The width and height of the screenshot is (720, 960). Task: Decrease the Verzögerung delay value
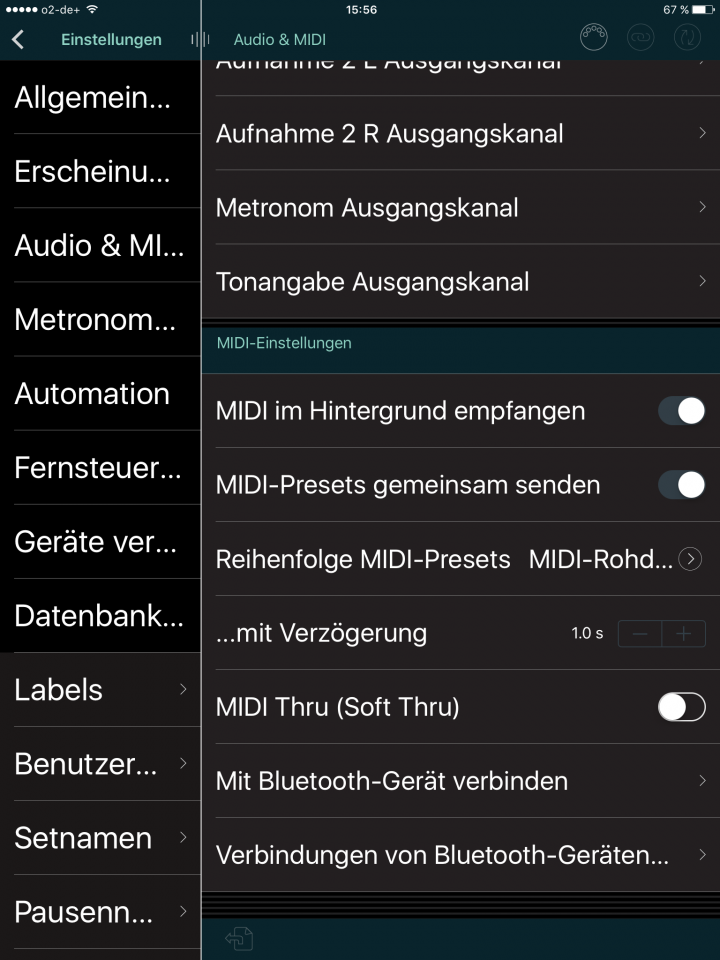click(640, 634)
